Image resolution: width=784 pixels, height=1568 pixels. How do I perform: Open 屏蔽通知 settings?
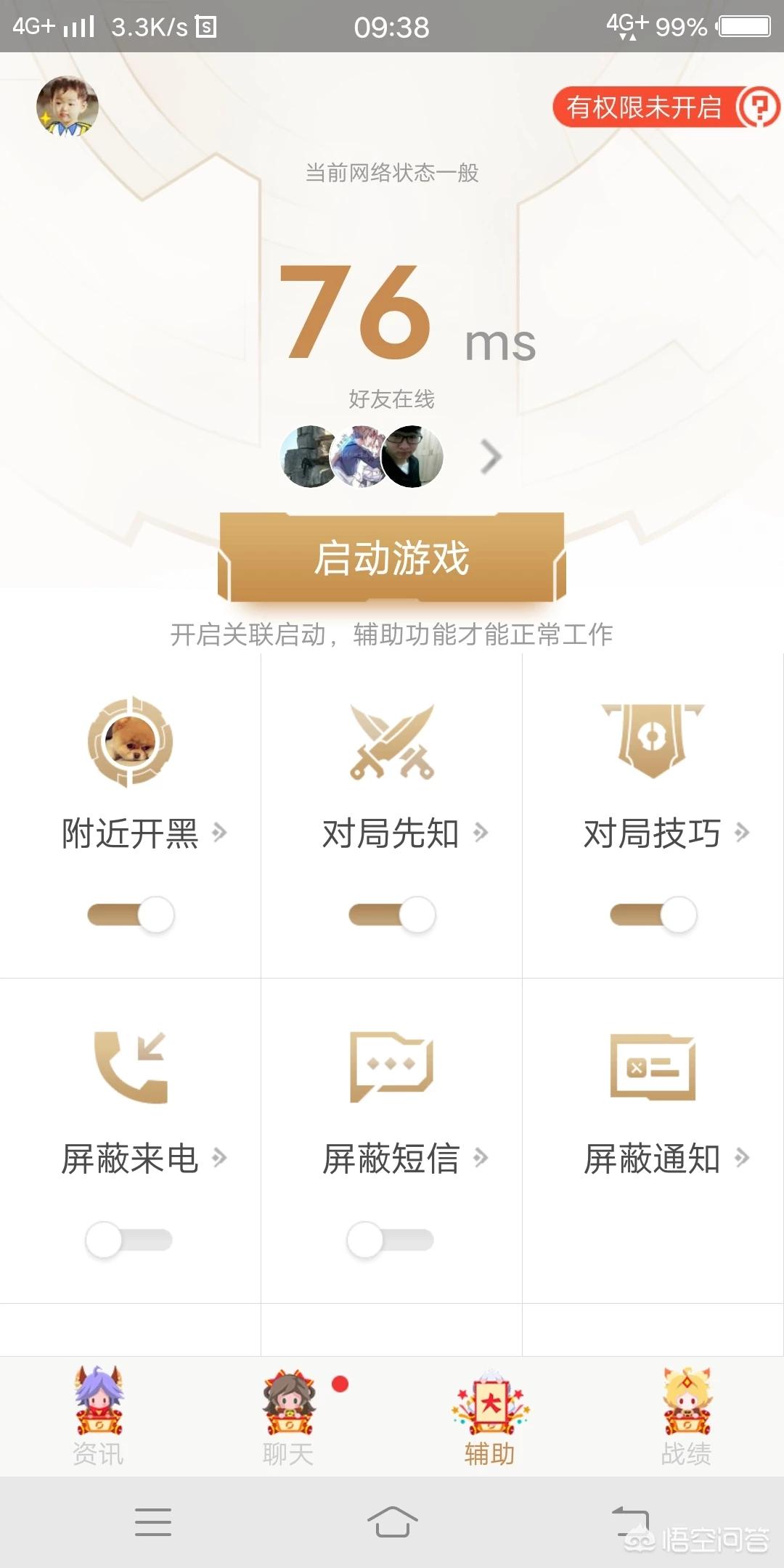[x=666, y=1158]
